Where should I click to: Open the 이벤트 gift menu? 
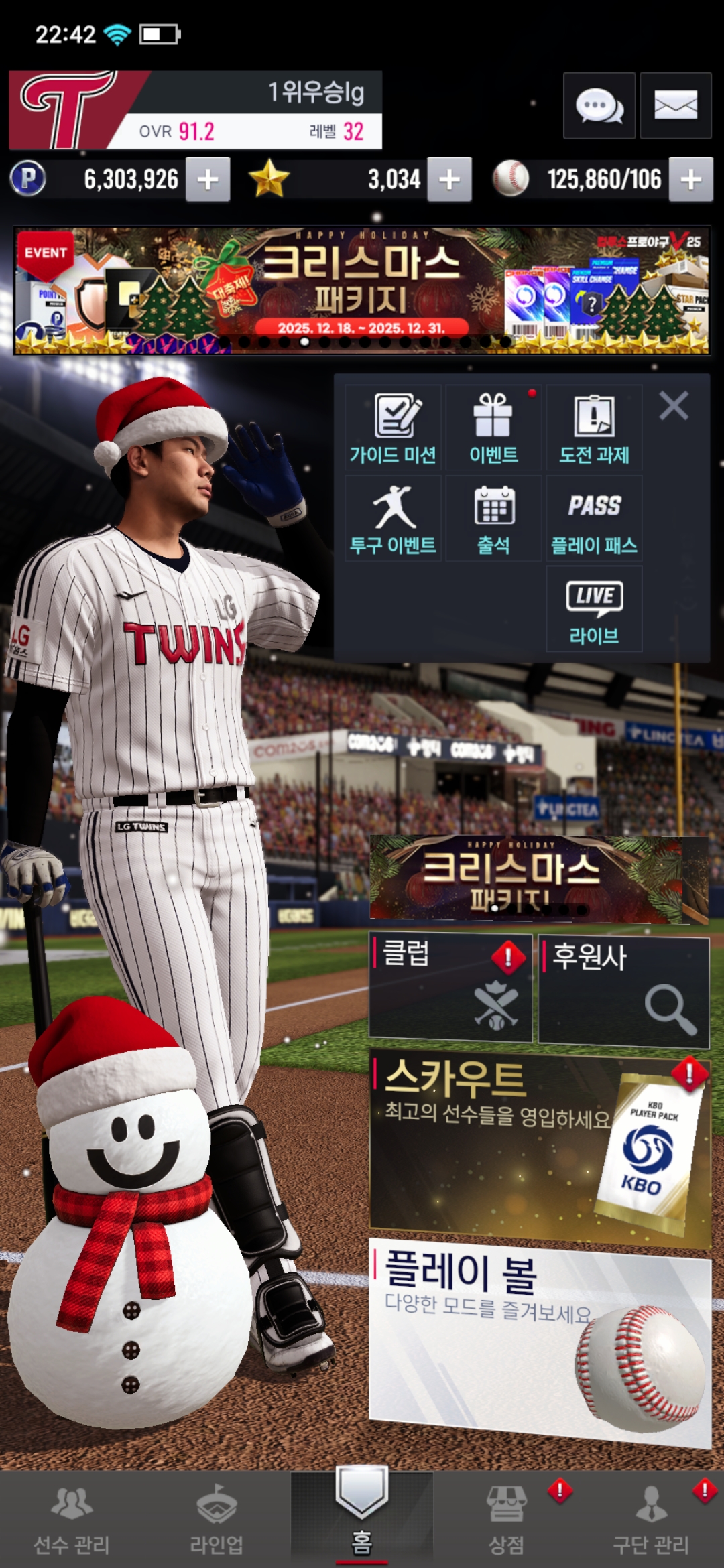tap(493, 428)
